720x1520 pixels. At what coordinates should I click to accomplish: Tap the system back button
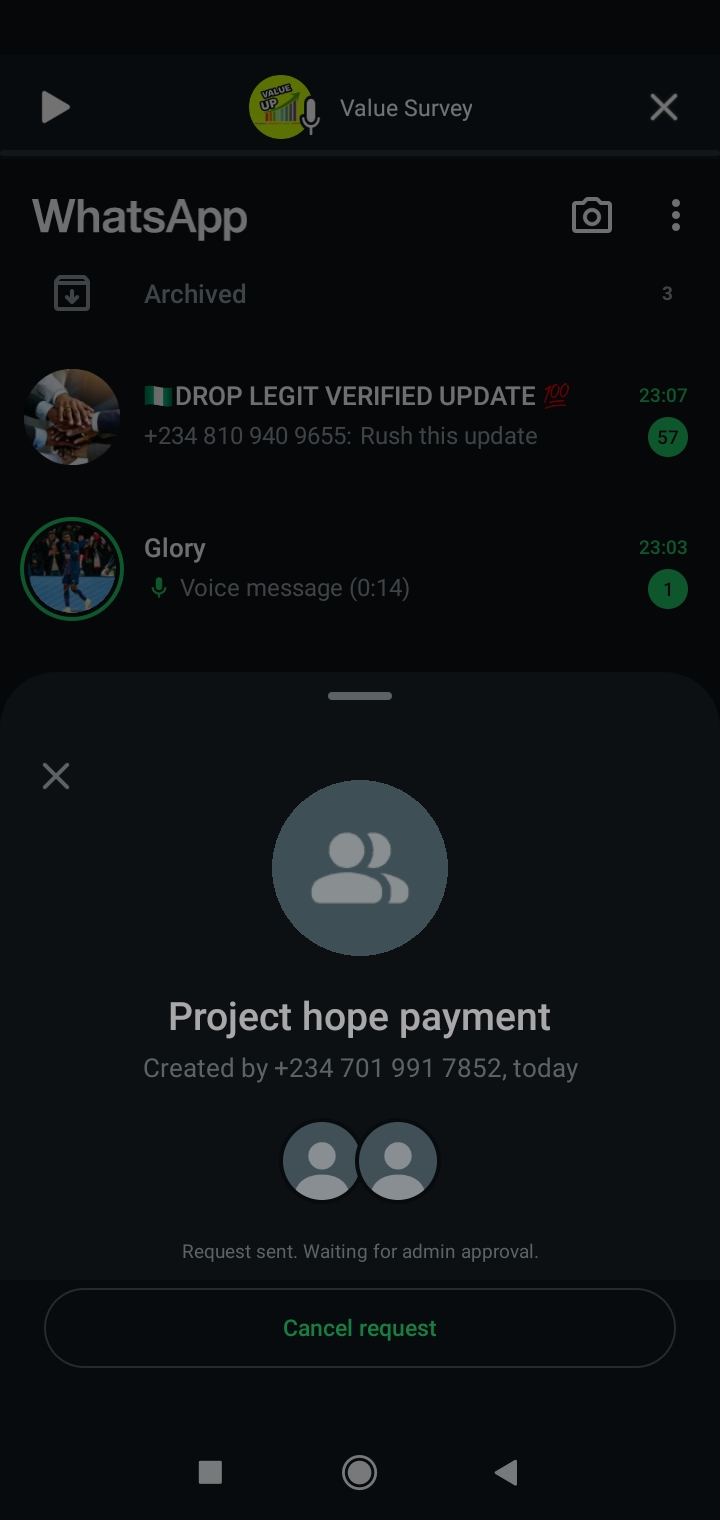tap(507, 1472)
